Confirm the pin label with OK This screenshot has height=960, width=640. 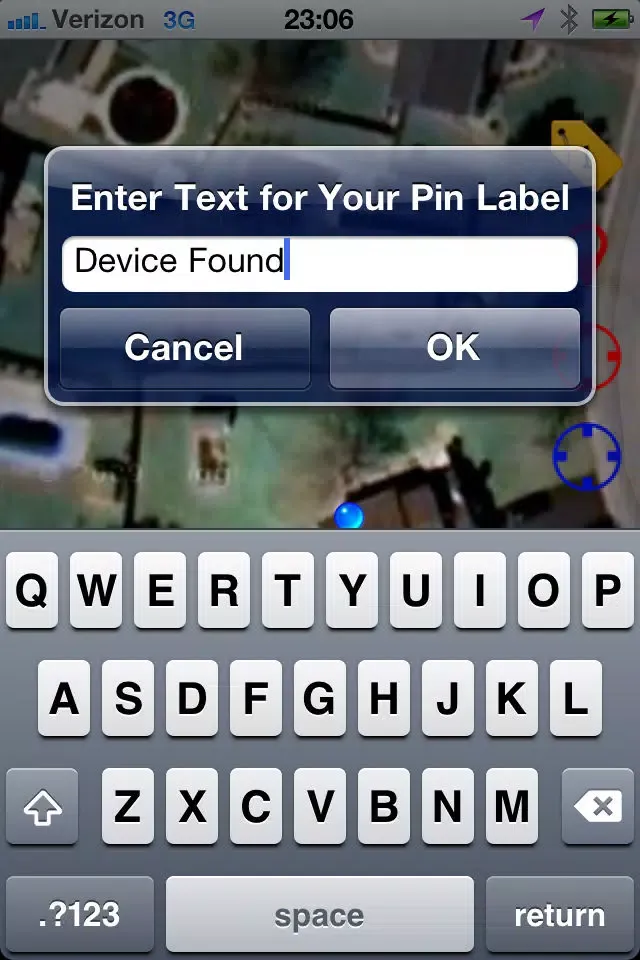454,347
